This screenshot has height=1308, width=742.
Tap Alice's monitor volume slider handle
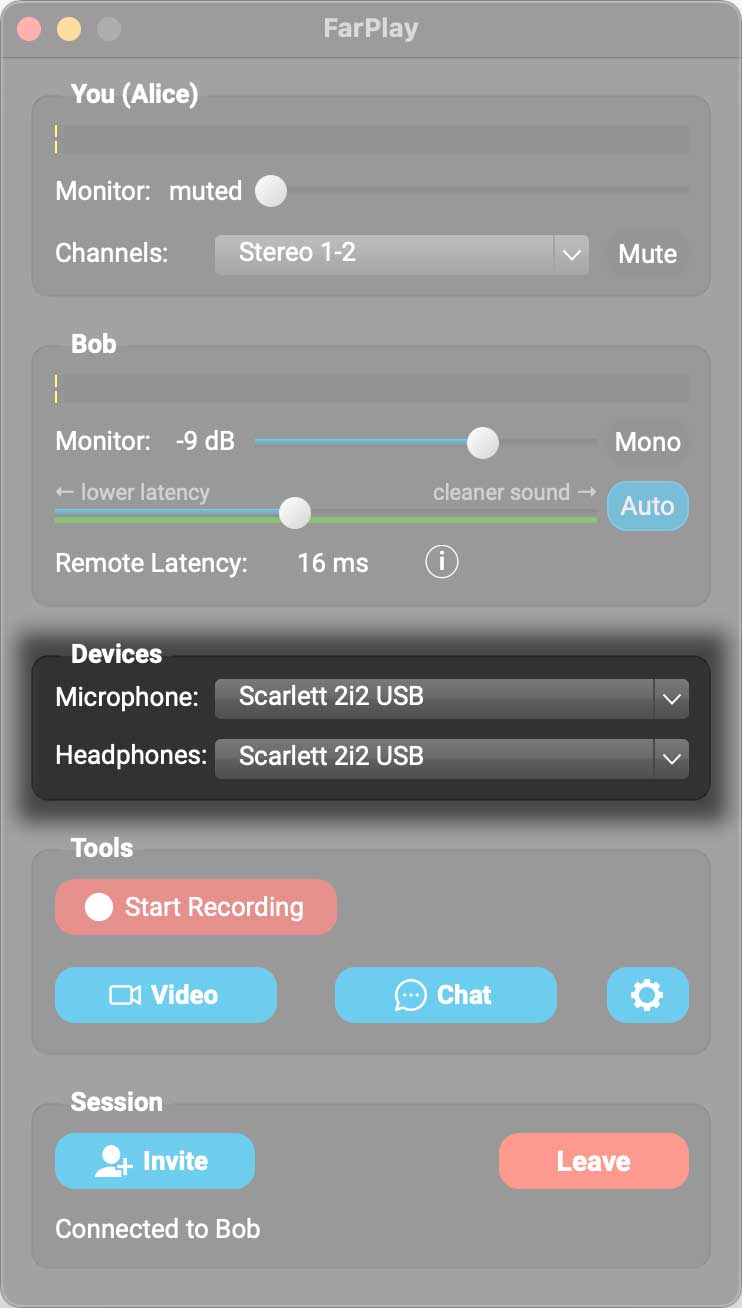click(x=271, y=190)
